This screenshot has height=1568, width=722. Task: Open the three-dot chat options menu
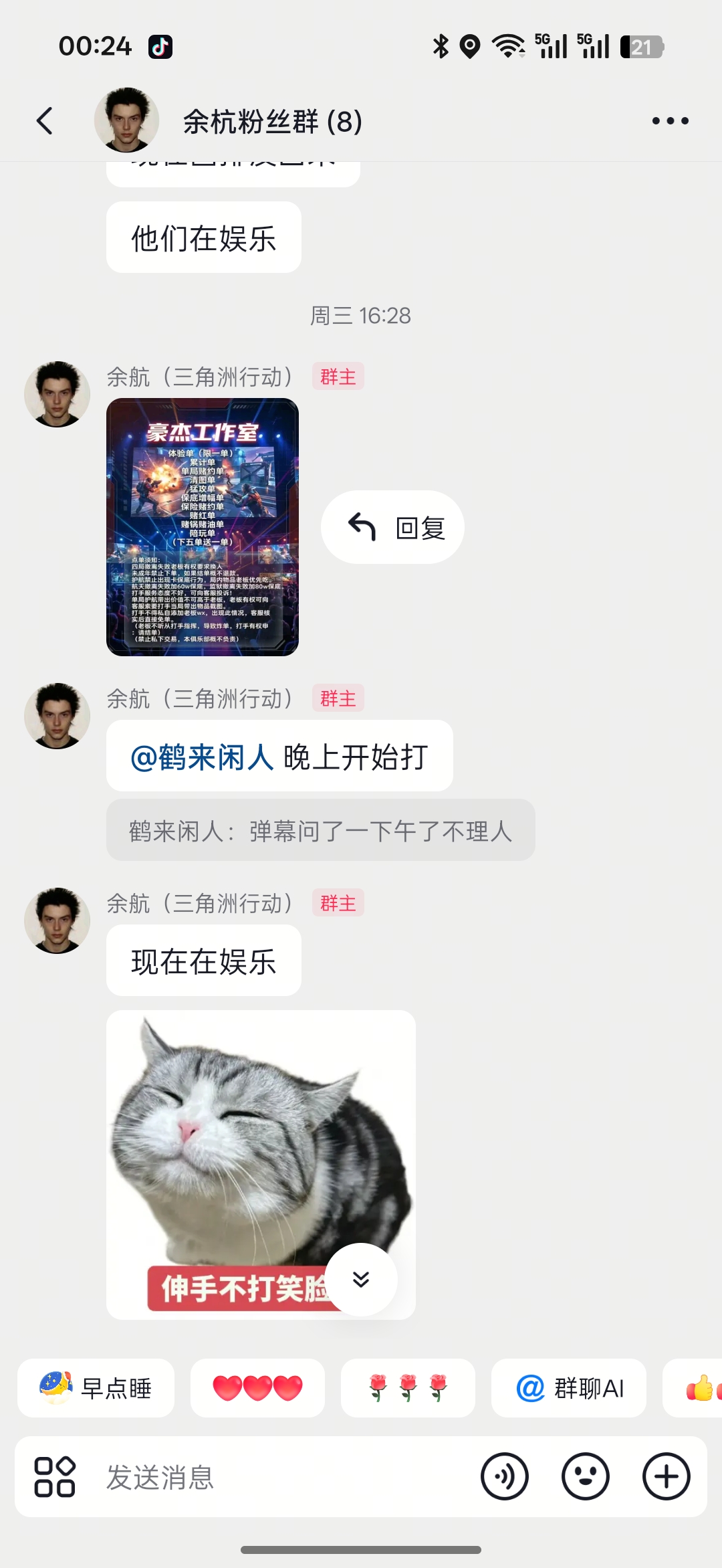[670, 121]
